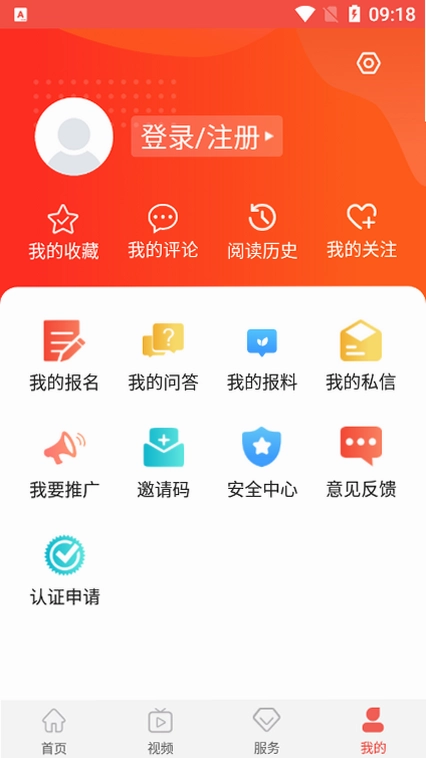Tap 登录/注册 to sign in
Screen dimensions: 426x758
tap(207, 136)
